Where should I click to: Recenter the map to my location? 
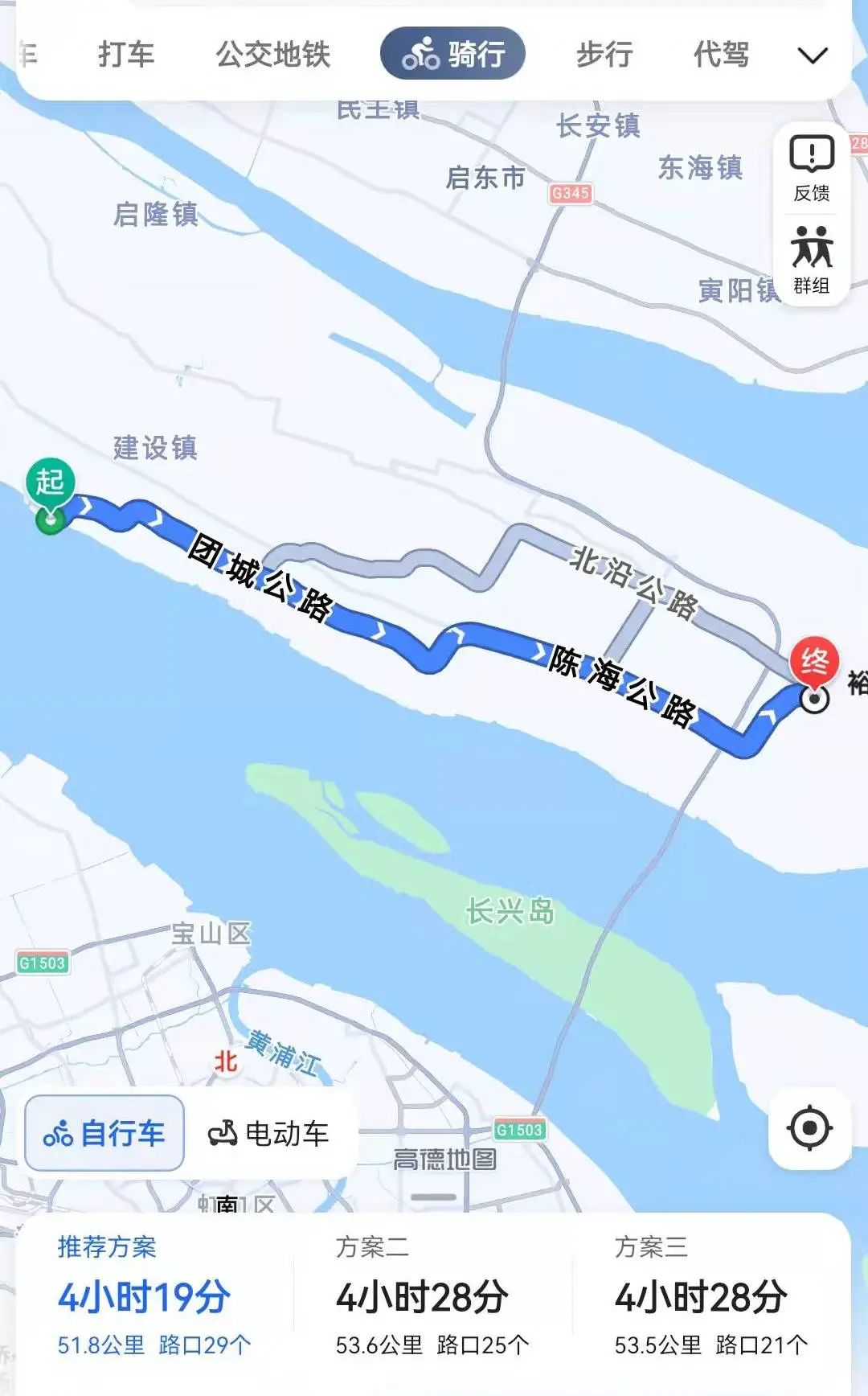point(809,1128)
